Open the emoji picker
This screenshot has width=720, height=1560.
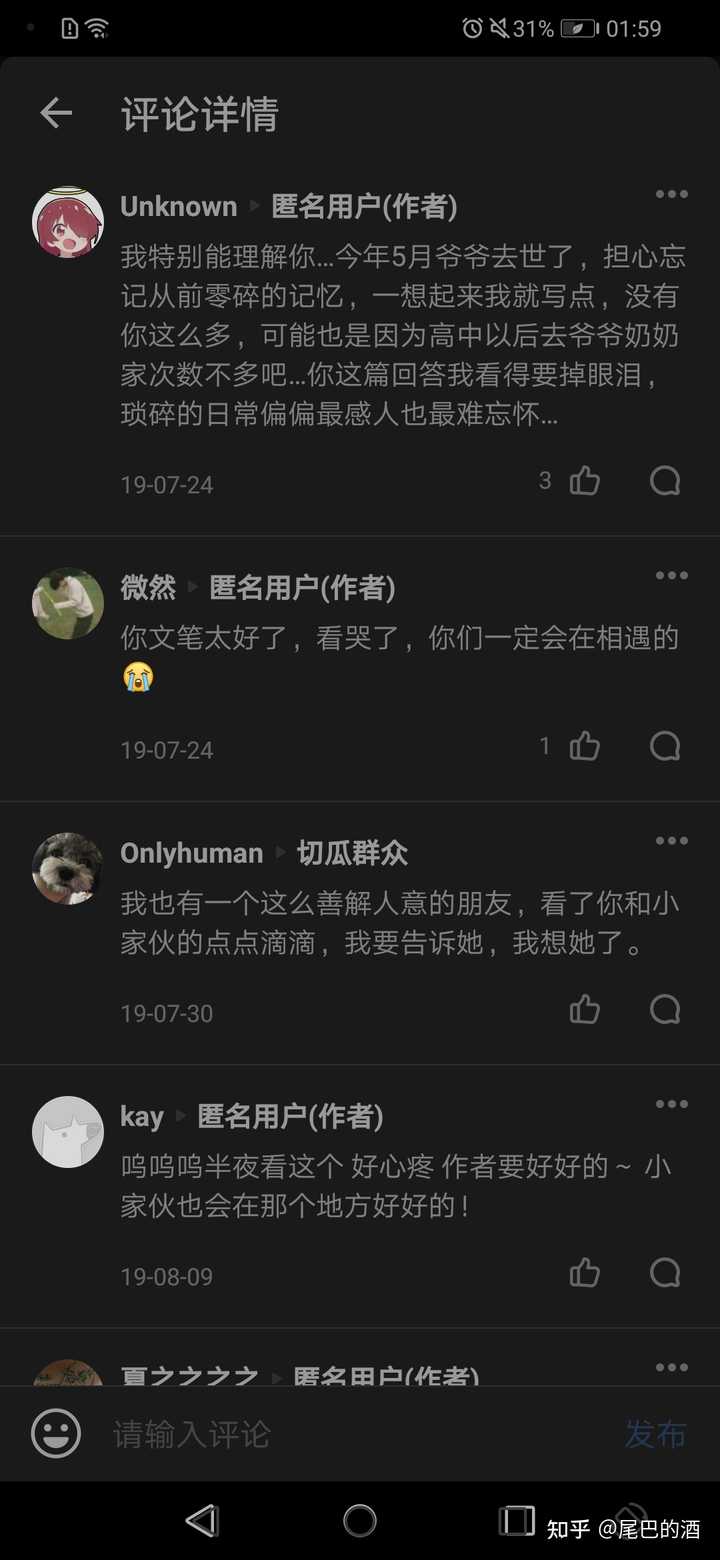coord(56,1434)
